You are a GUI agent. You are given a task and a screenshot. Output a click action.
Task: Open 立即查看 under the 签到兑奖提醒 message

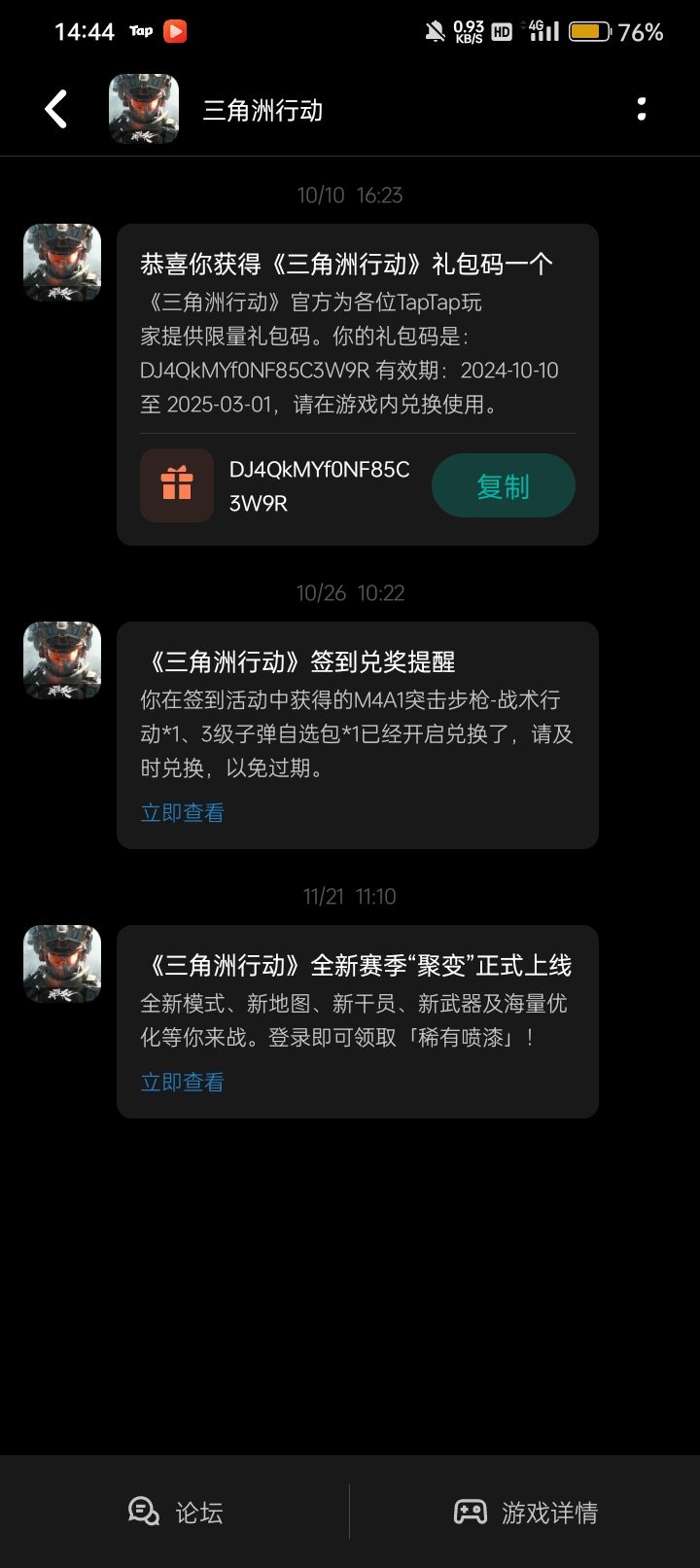(x=181, y=812)
